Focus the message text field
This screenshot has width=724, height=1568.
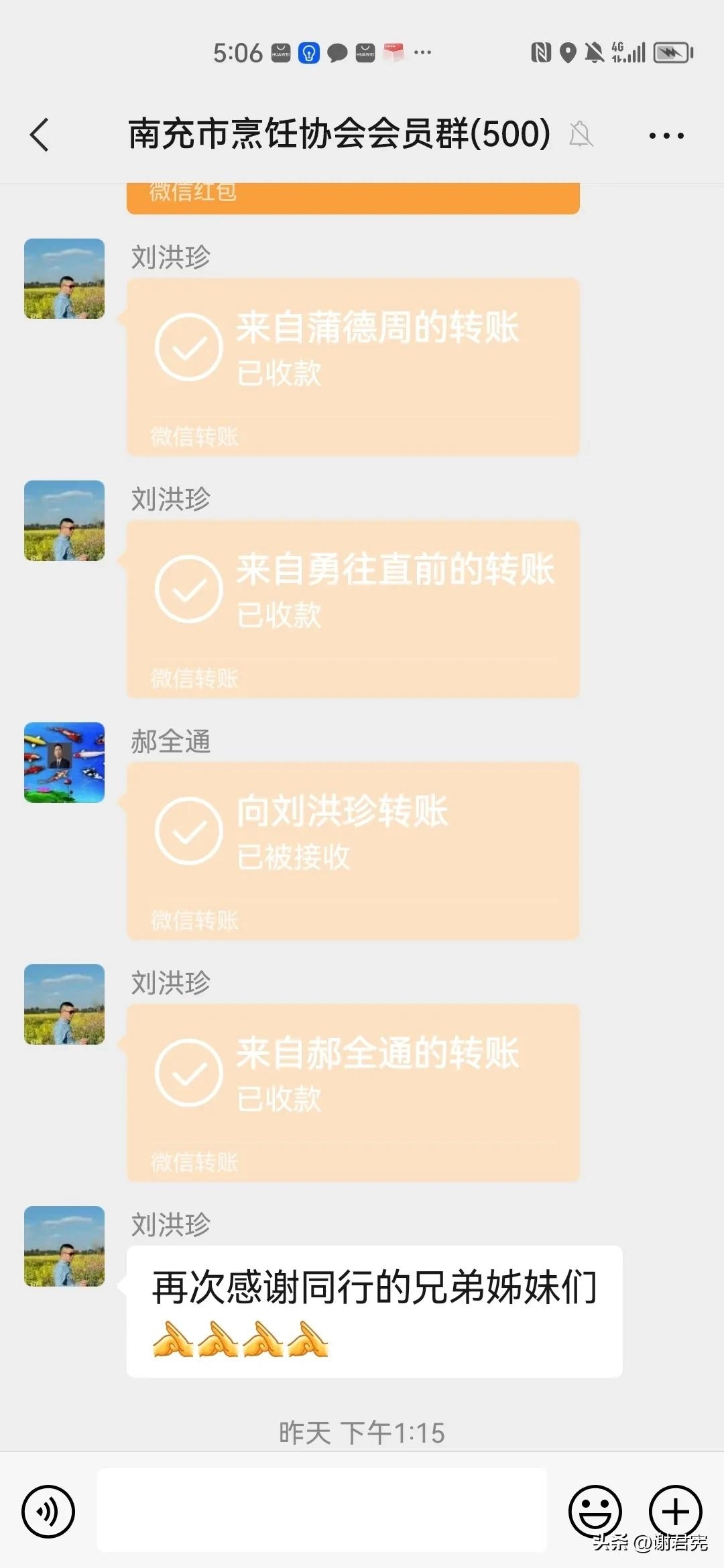[322, 1510]
